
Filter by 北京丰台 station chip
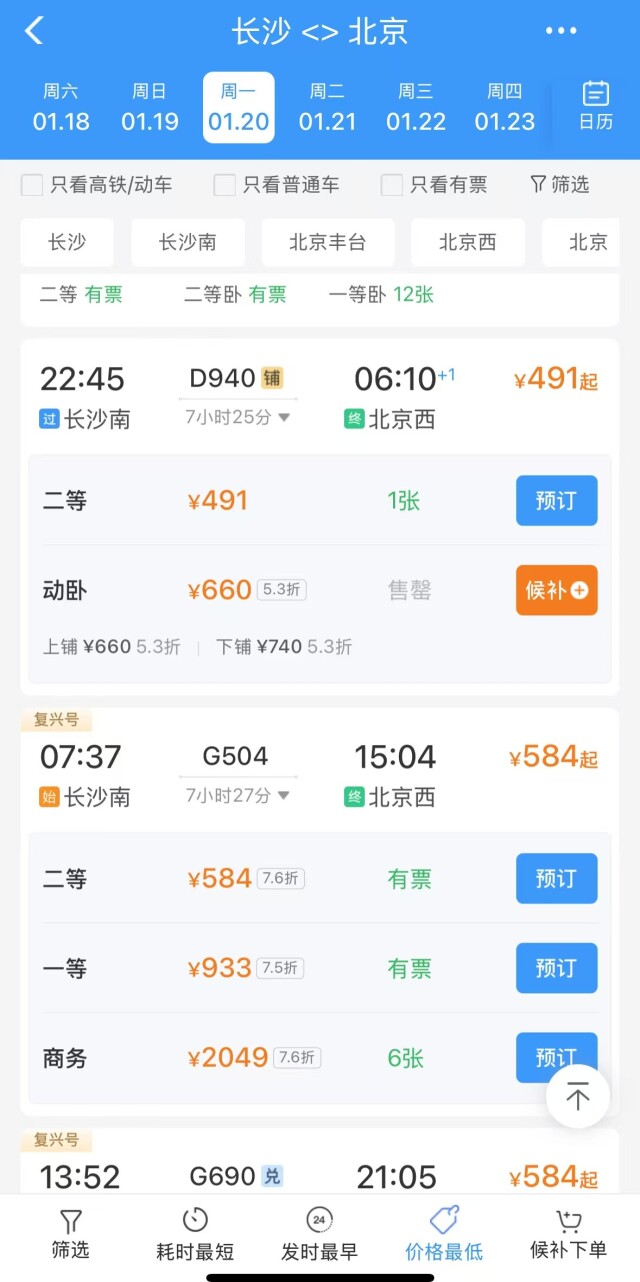click(328, 242)
